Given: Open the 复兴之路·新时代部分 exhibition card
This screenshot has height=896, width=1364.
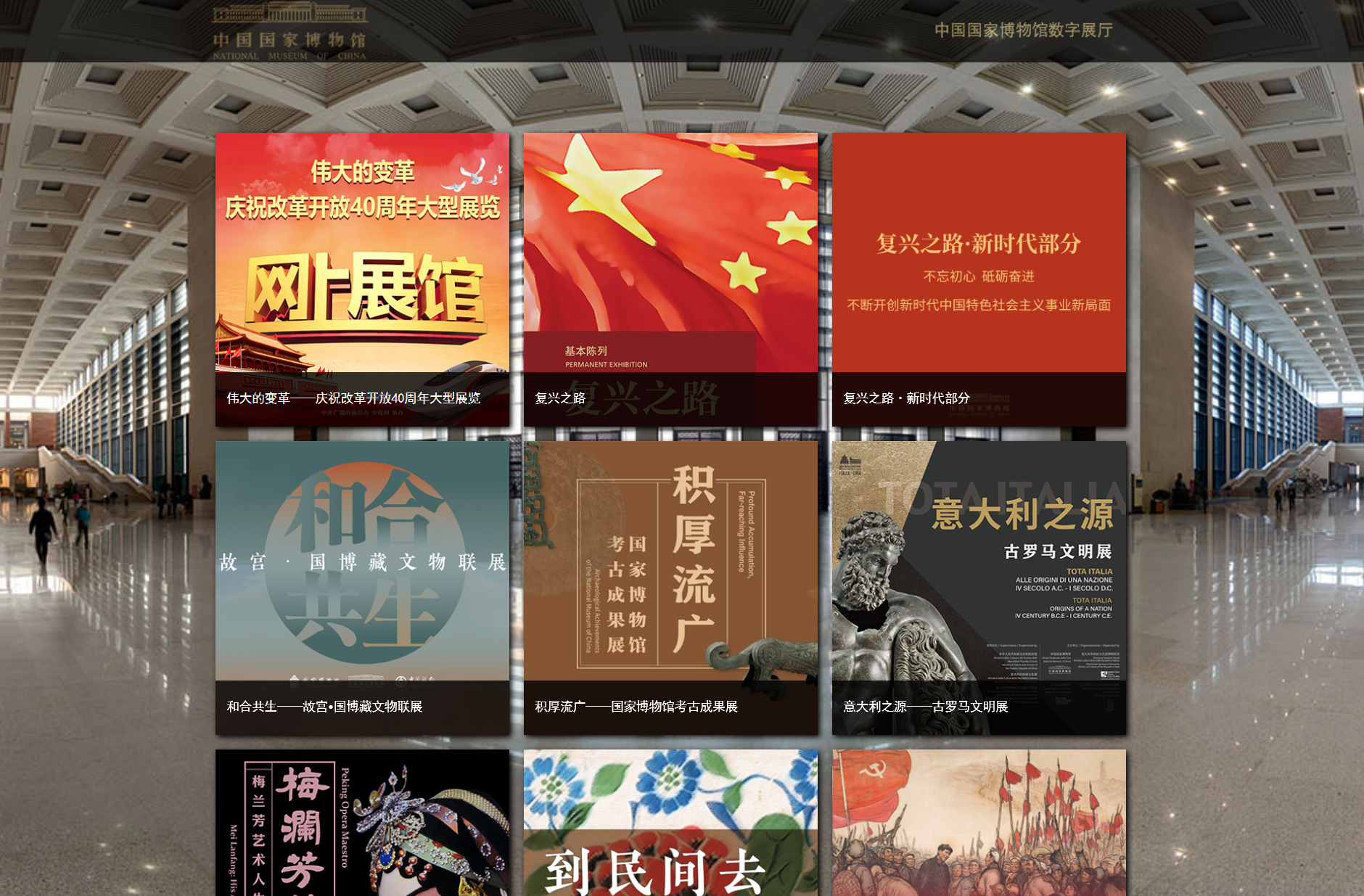Looking at the screenshot, I should (x=979, y=279).
